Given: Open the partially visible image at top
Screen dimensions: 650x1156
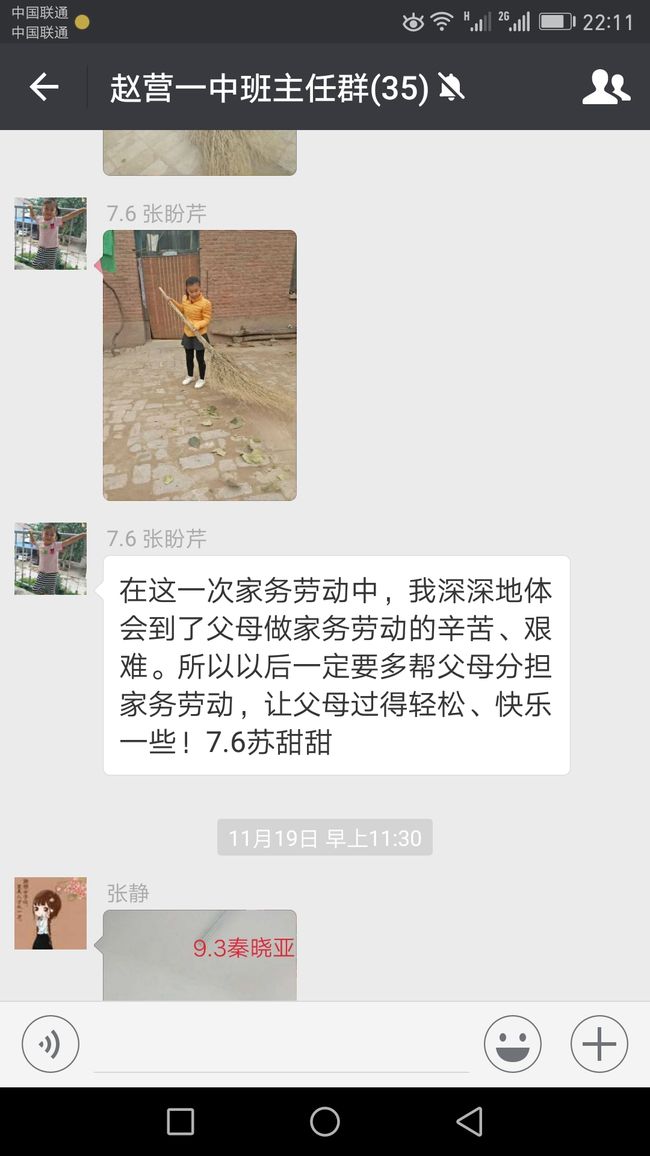Looking at the screenshot, I should coord(200,153).
